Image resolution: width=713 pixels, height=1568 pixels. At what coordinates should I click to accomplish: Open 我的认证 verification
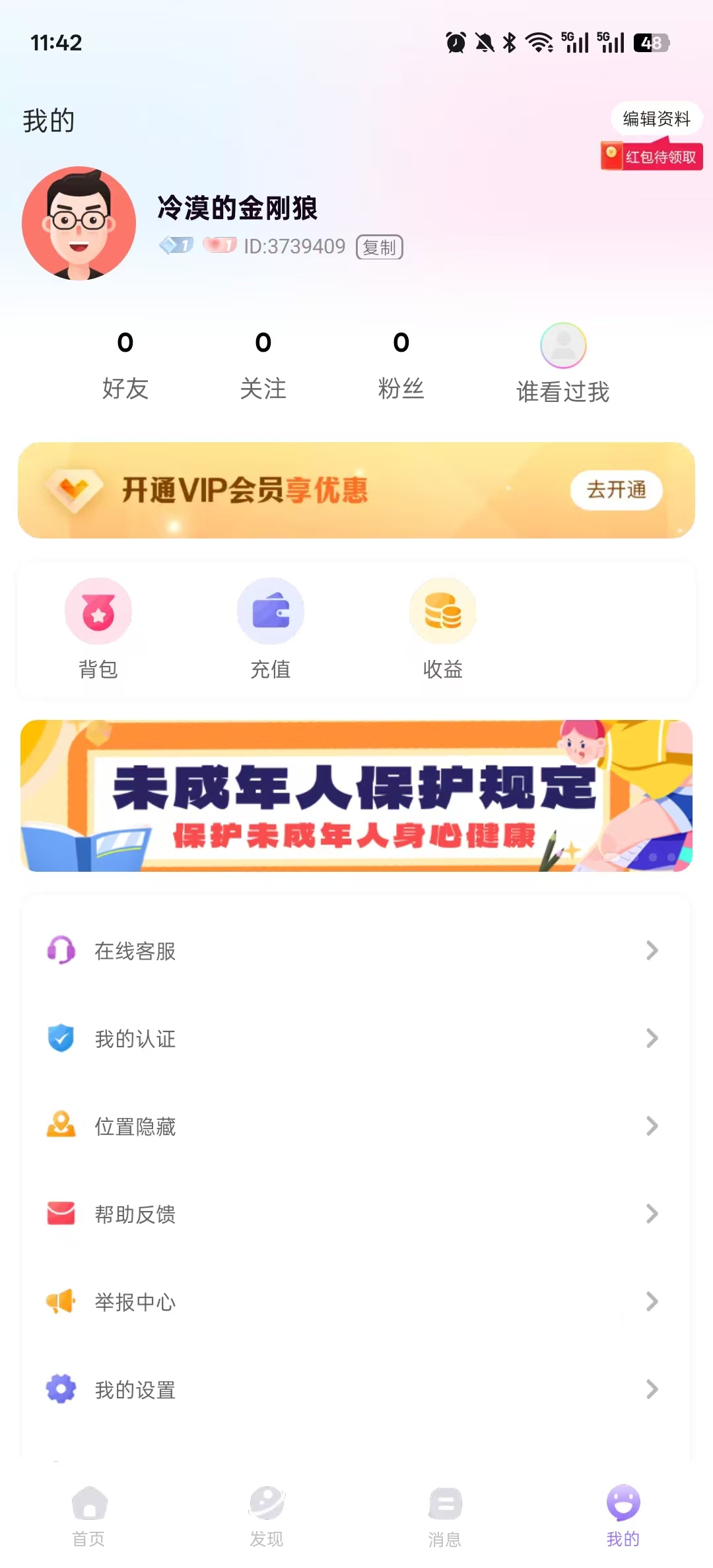(x=356, y=1039)
